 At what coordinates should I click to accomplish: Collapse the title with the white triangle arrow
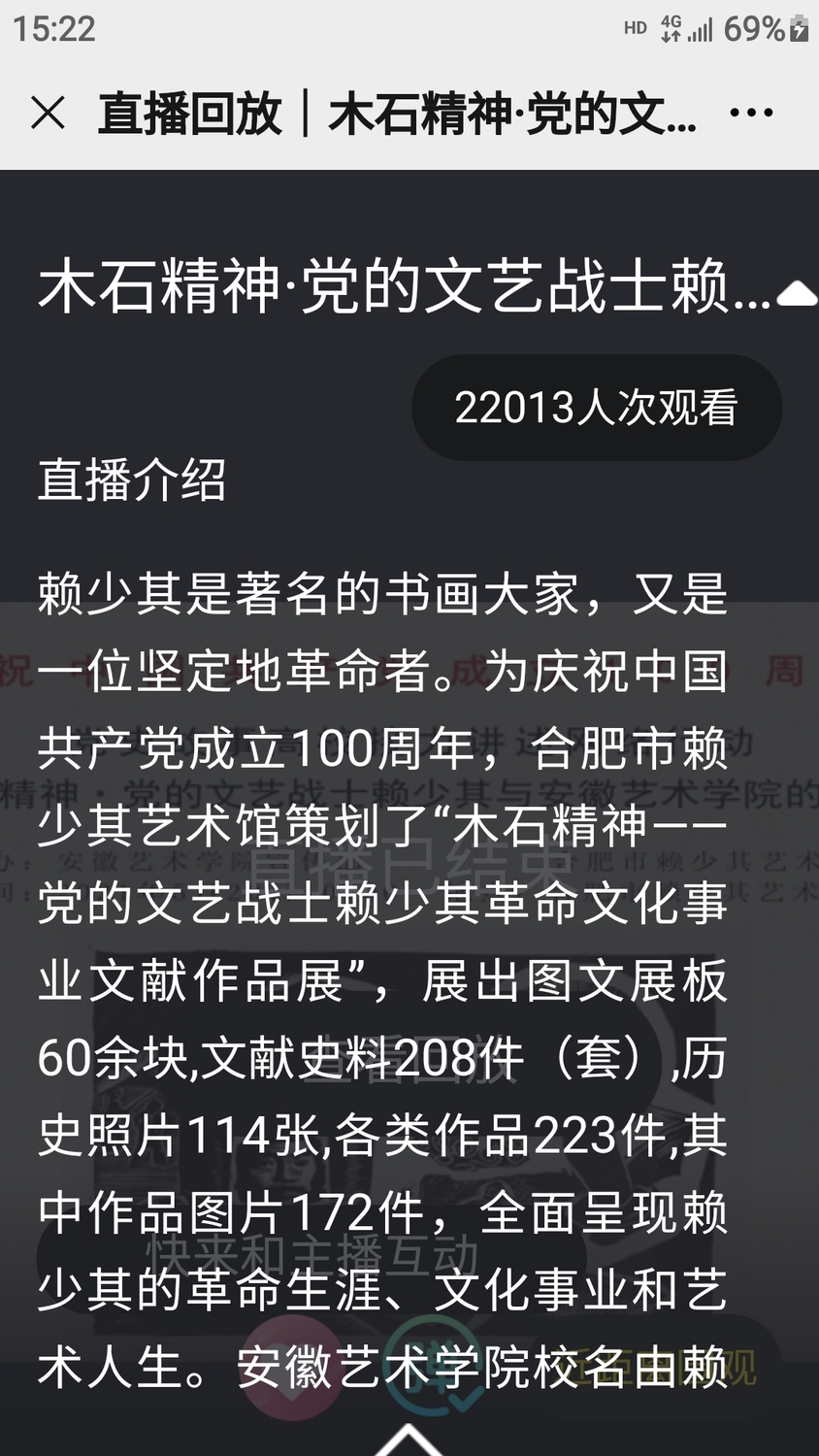coord(798,293)
